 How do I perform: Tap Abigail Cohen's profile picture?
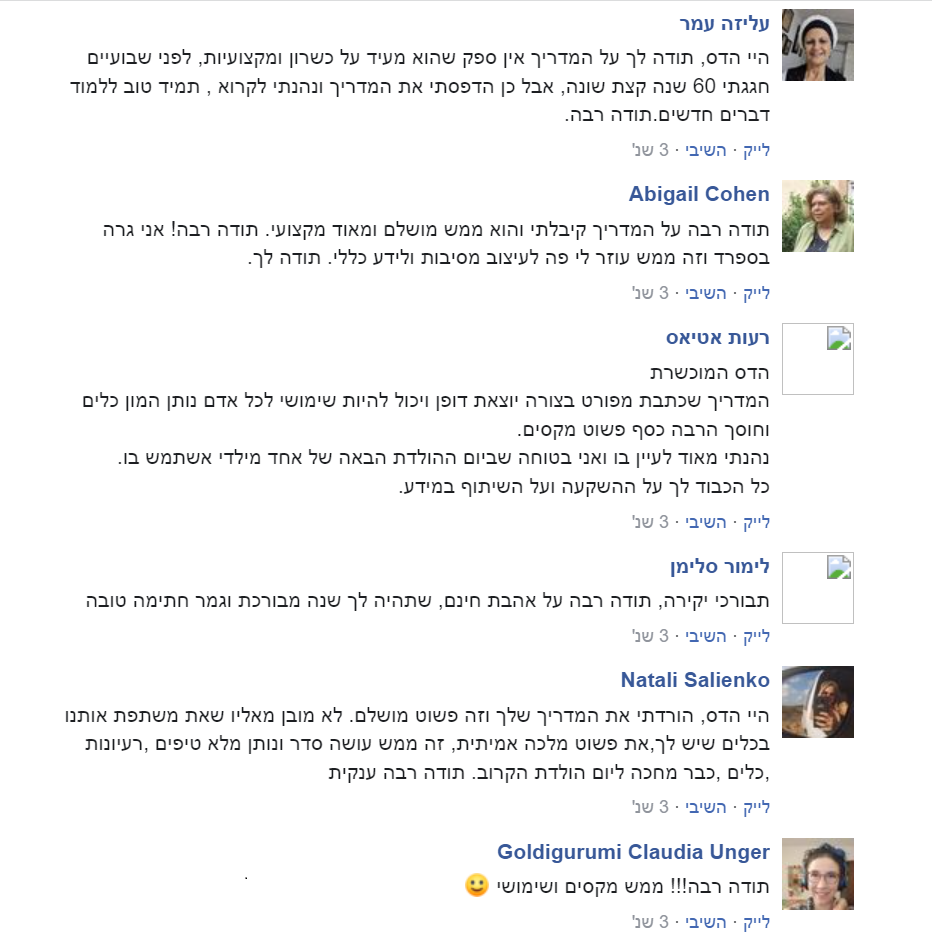pyautogui.click(x=817, y=216)
